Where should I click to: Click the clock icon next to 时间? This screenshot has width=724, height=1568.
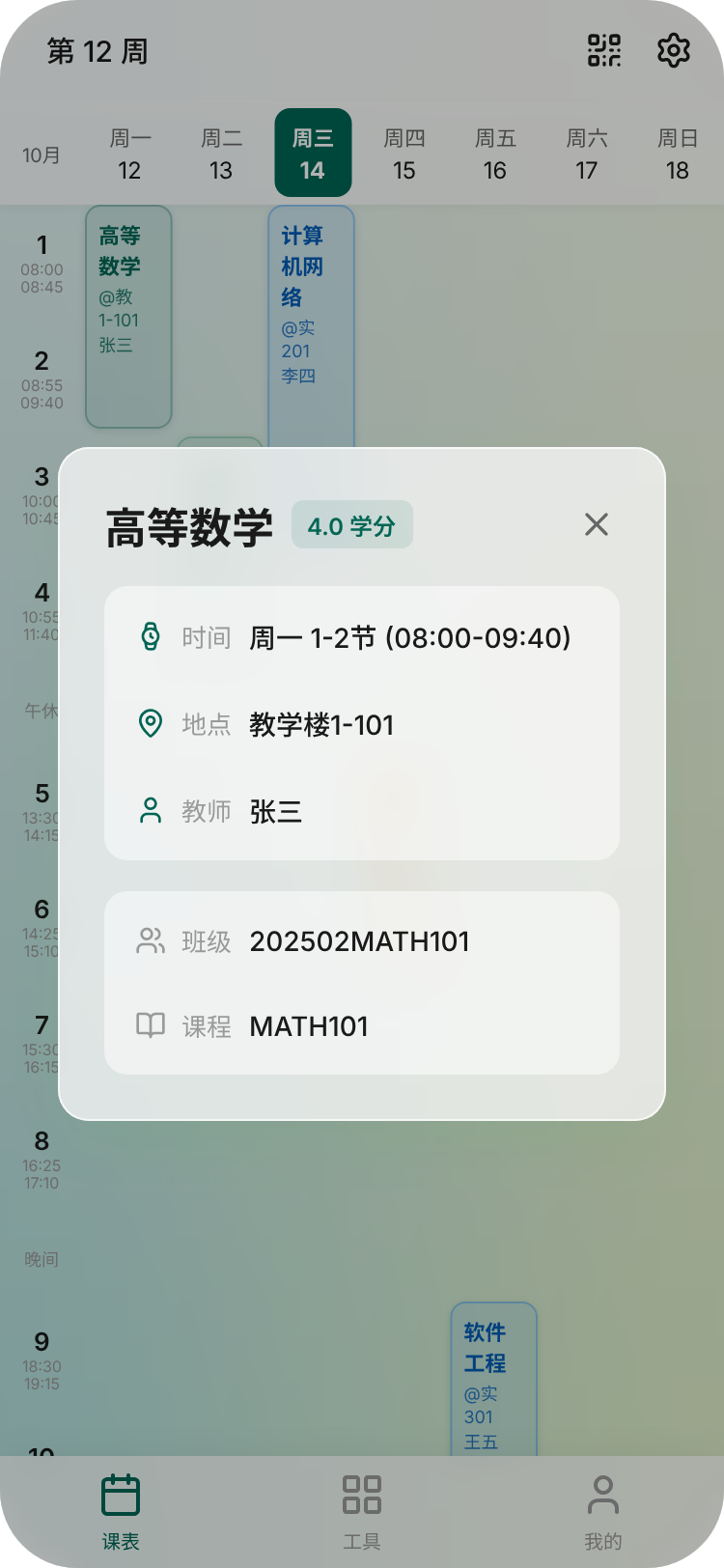(x=151, y=637)
